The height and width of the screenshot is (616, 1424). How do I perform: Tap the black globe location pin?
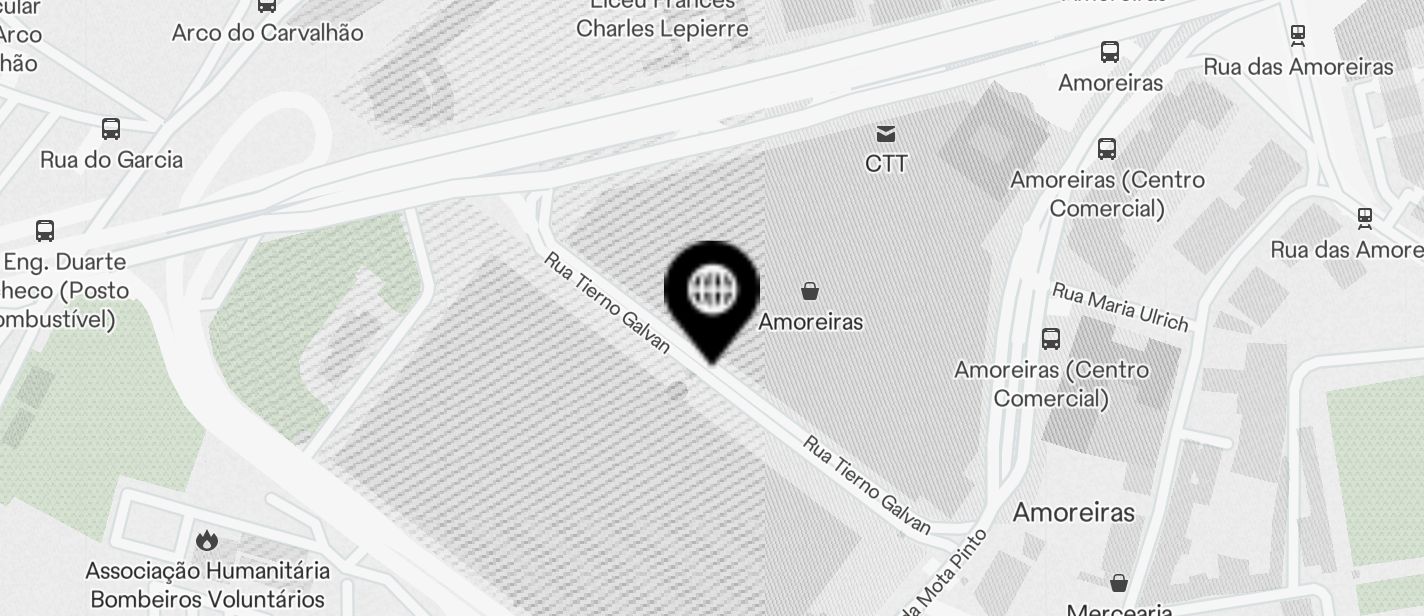pos(712,292)
